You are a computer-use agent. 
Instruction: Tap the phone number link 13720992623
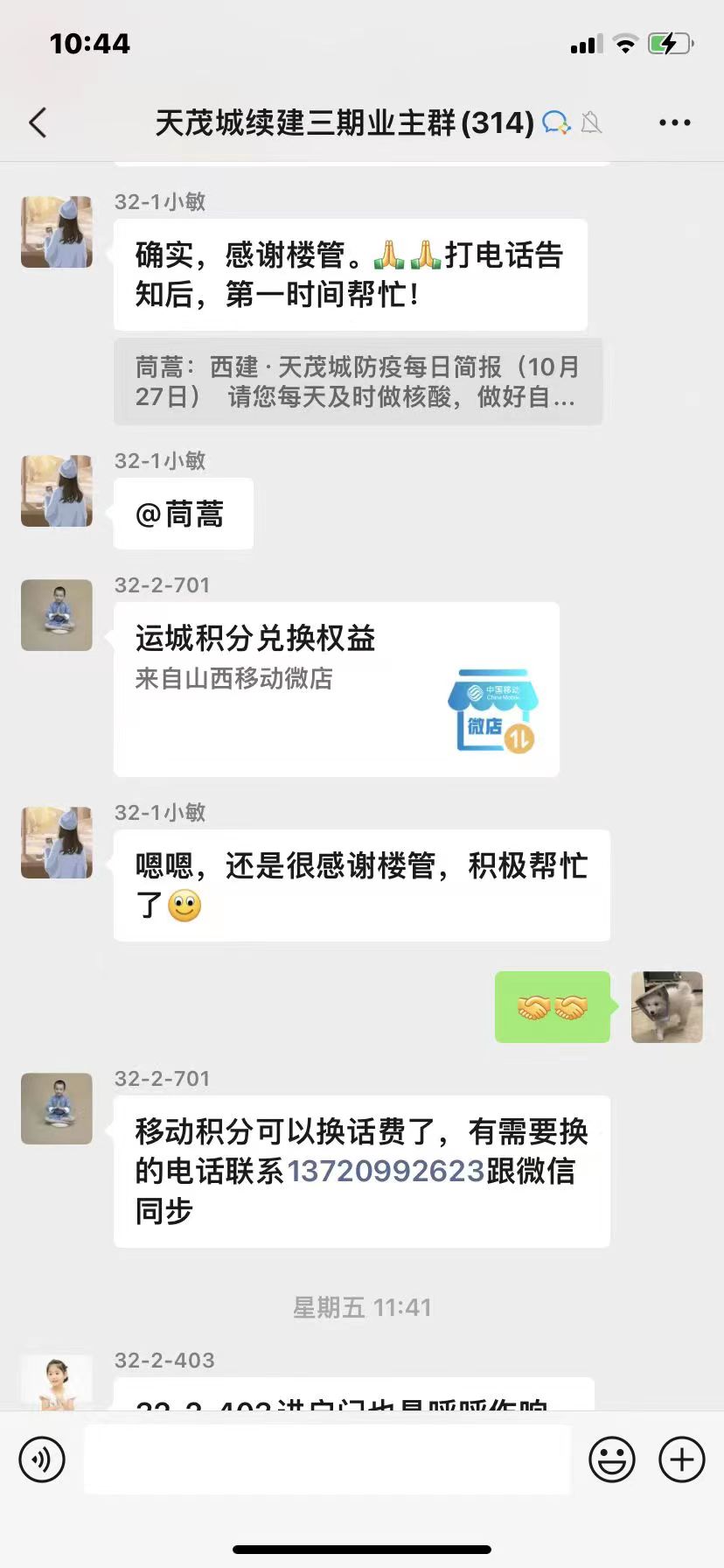(x=385, y=1171)
